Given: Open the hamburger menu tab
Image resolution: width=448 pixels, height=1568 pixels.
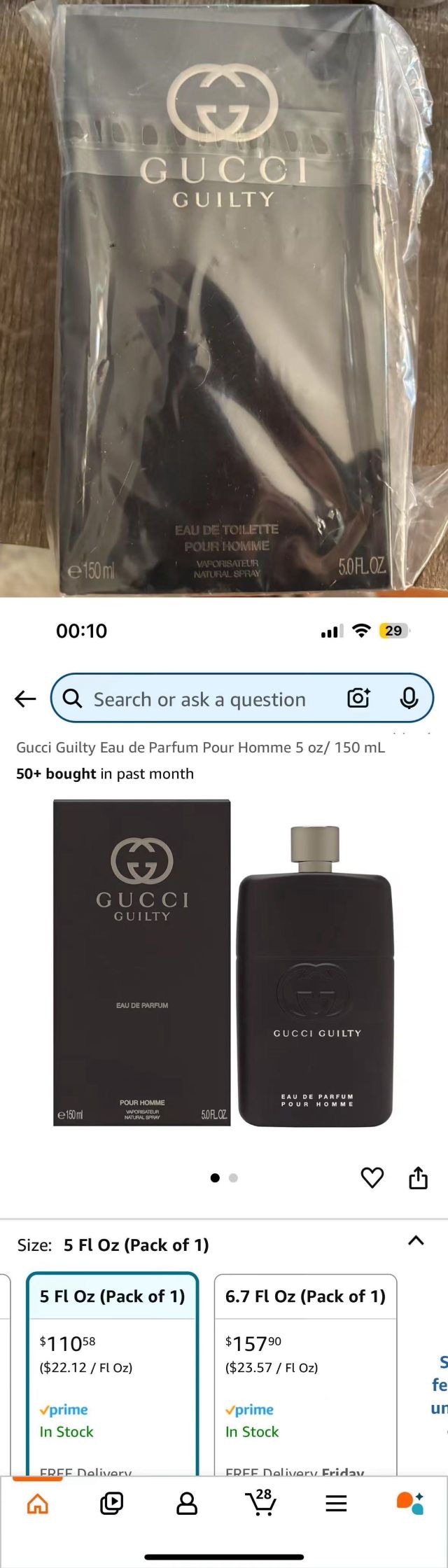Looking at the screenshot, I should point(336,1503).
